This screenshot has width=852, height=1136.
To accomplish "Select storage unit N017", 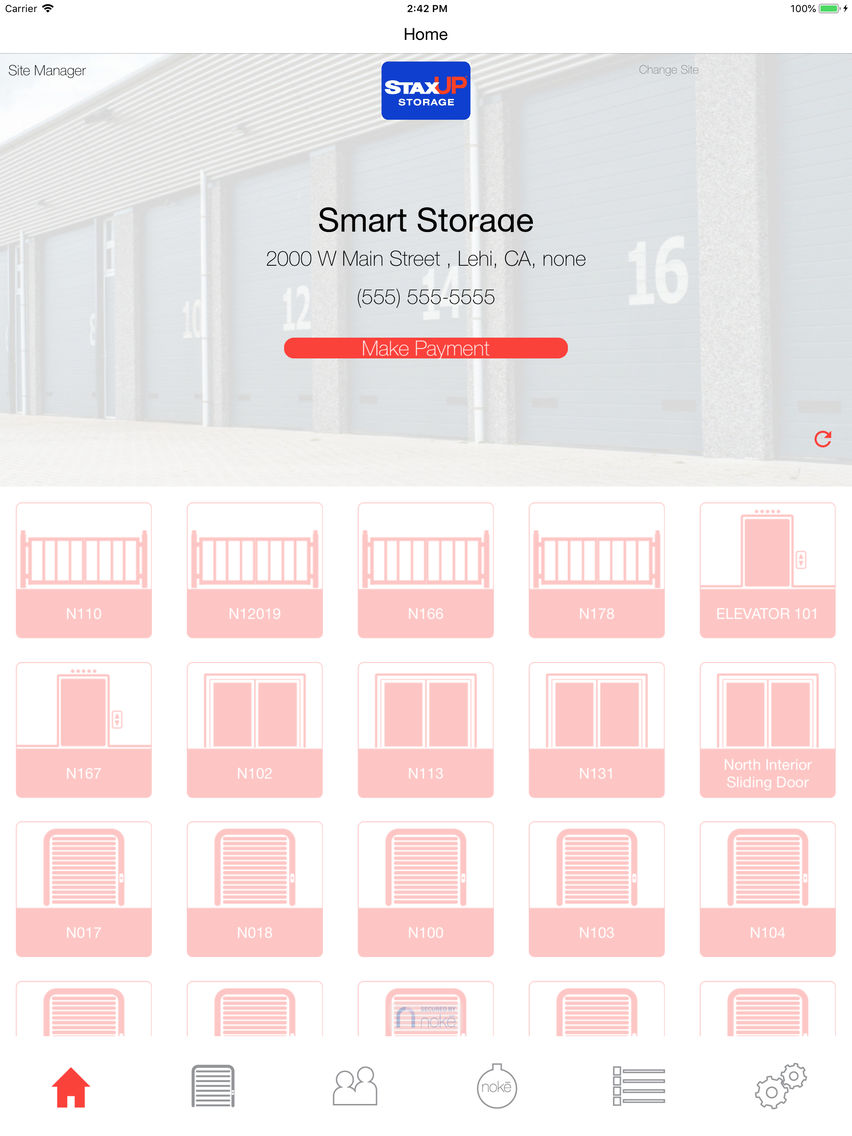I will pos(84,888).
